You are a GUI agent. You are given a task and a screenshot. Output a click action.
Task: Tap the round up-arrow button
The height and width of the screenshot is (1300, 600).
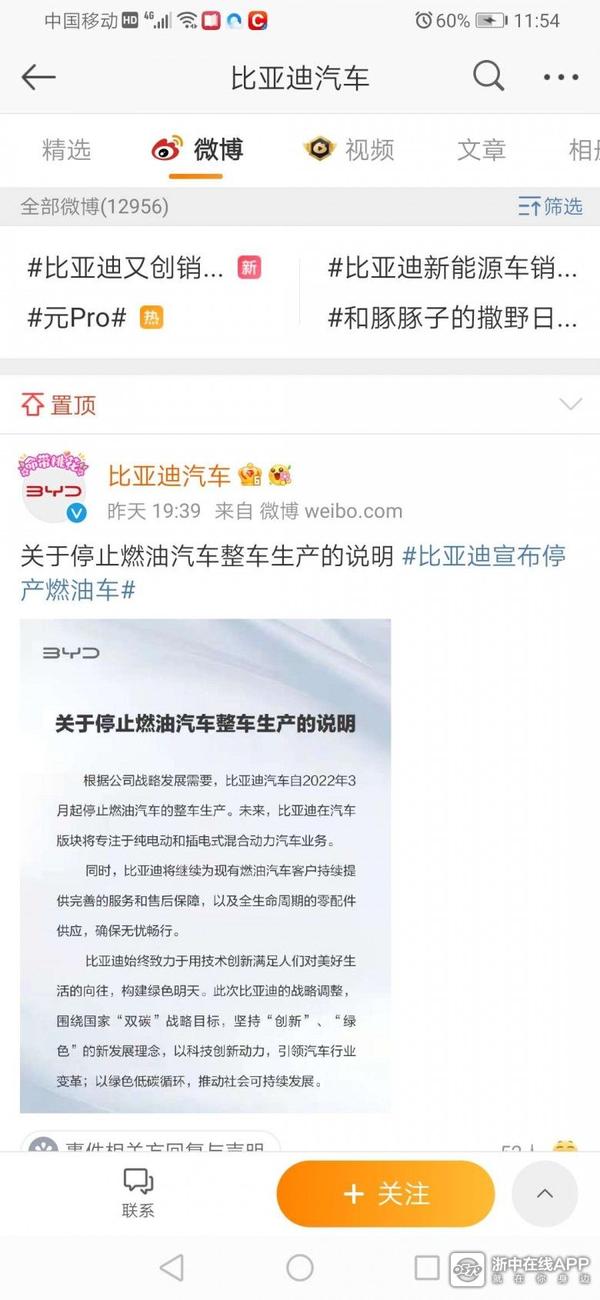[544, 1193]
